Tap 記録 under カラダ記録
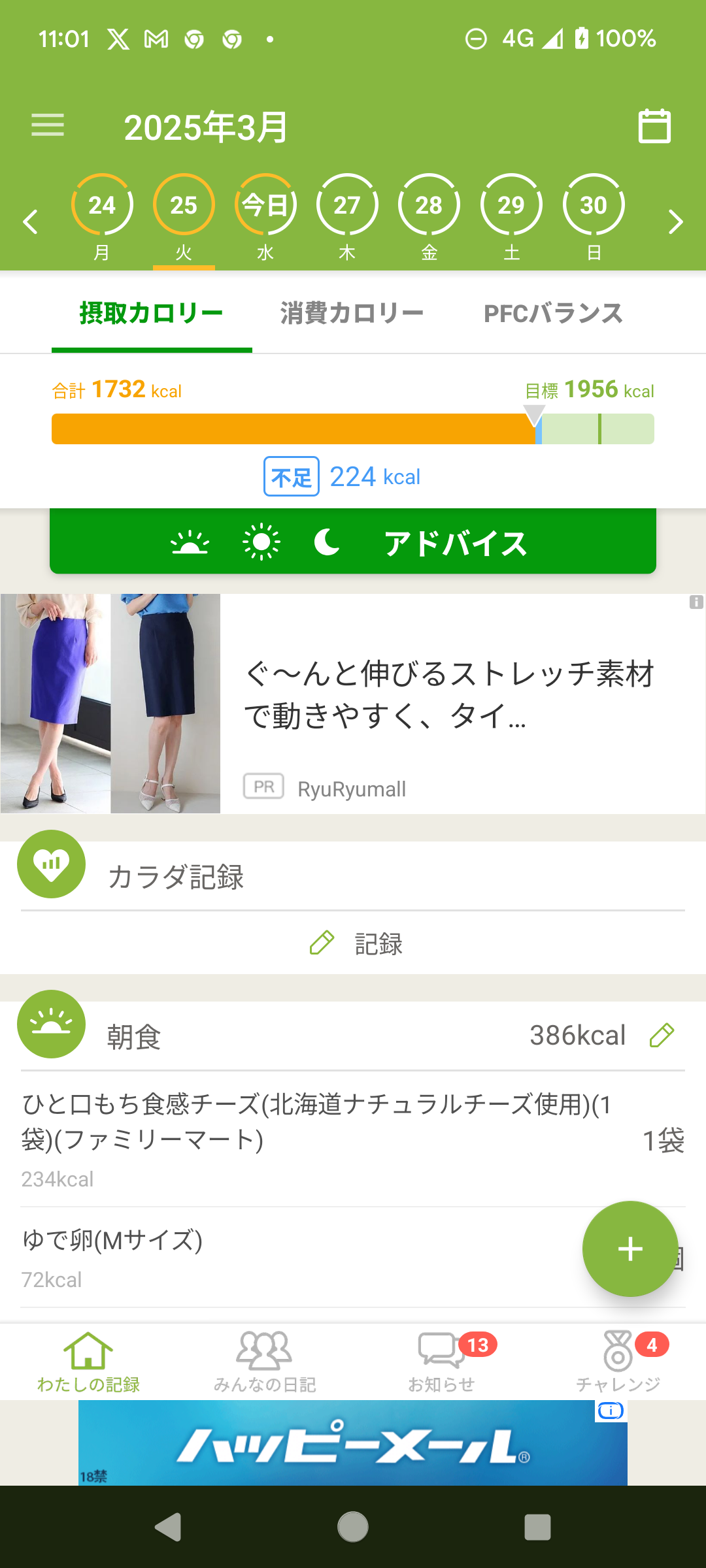 (356, 943)
